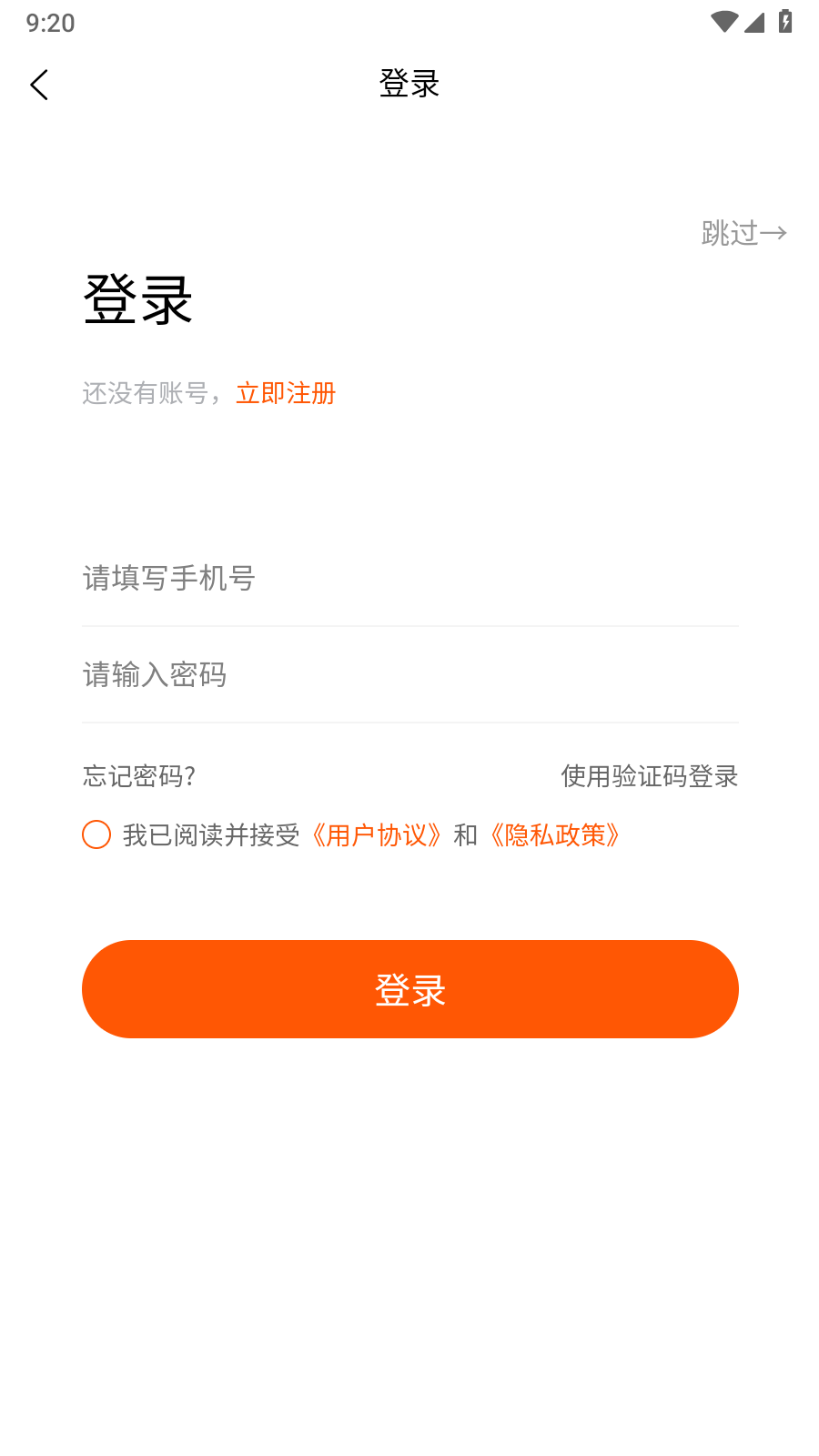Image resolution: width=819 pixels, height=1456 pixels.
Task: Open the 《用户协议》 user agreement
Action: pos(377,834)
